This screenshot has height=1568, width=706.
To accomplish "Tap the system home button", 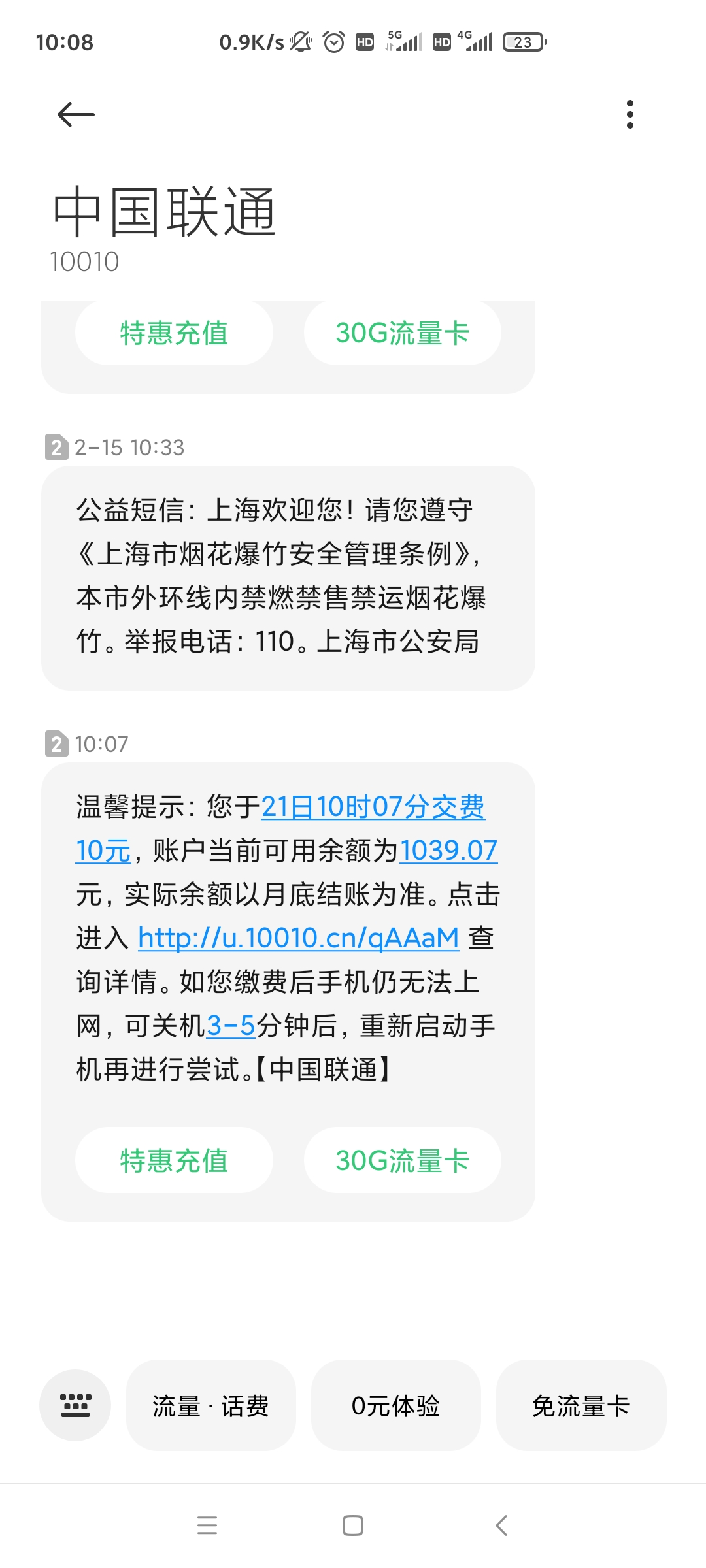I will [353, 1526].
